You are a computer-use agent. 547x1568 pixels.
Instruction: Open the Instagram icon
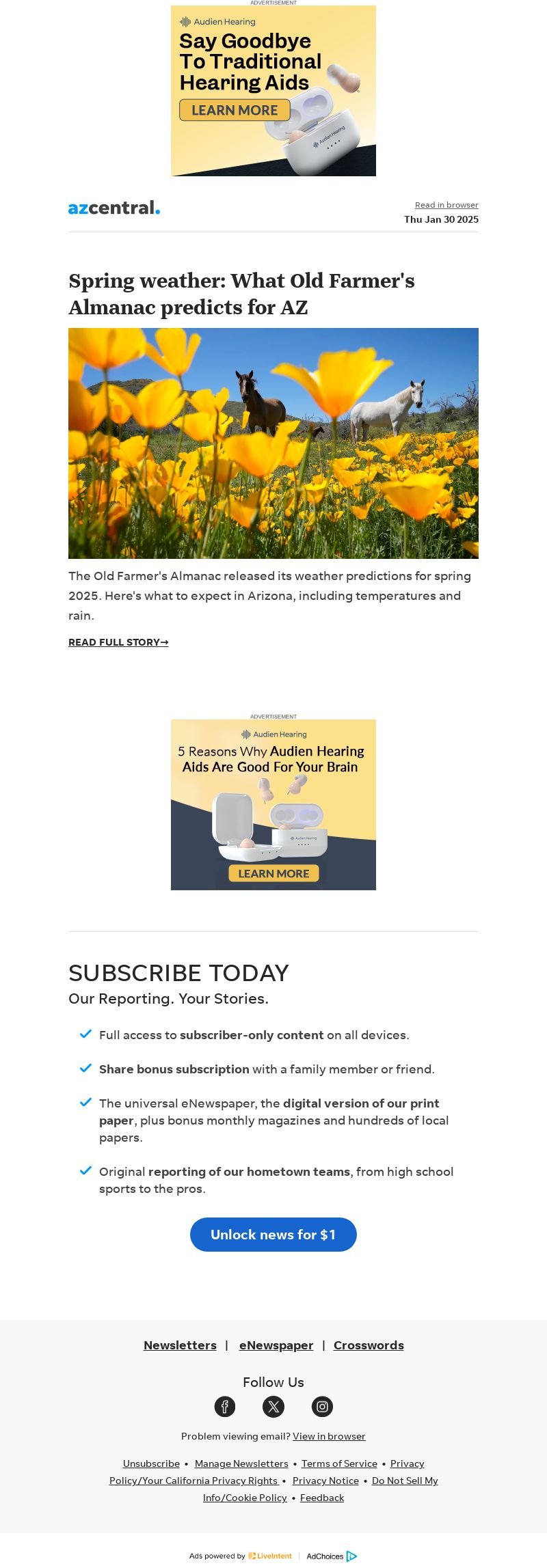(x=322, y=1406)
